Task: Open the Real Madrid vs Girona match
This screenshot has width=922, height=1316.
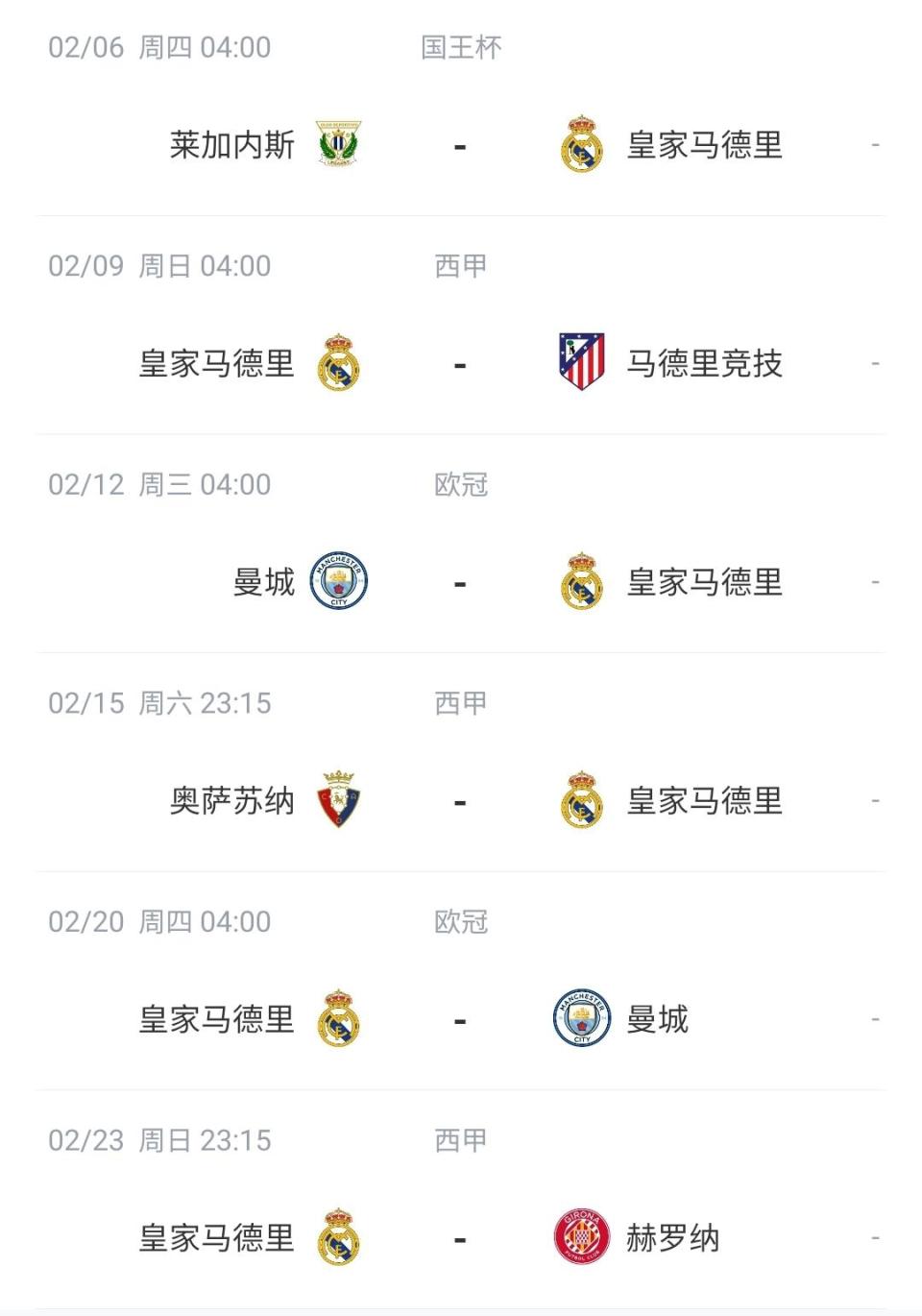Action: coord(460,1238)
